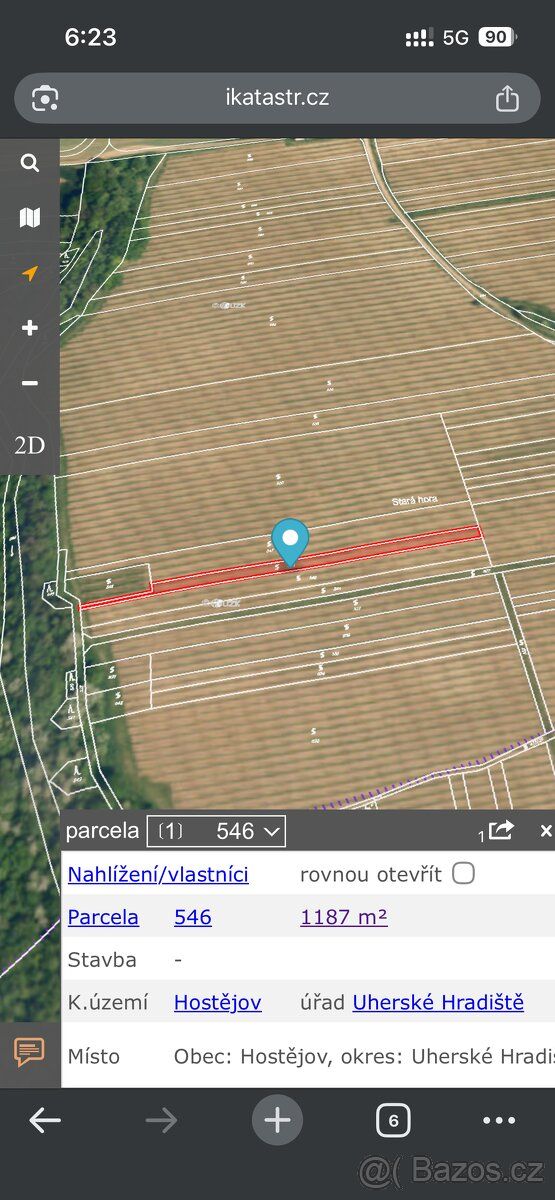This screenshot has height=1200, width=555.
Task: Tap the map search magnifier icon
Action: 30,163
